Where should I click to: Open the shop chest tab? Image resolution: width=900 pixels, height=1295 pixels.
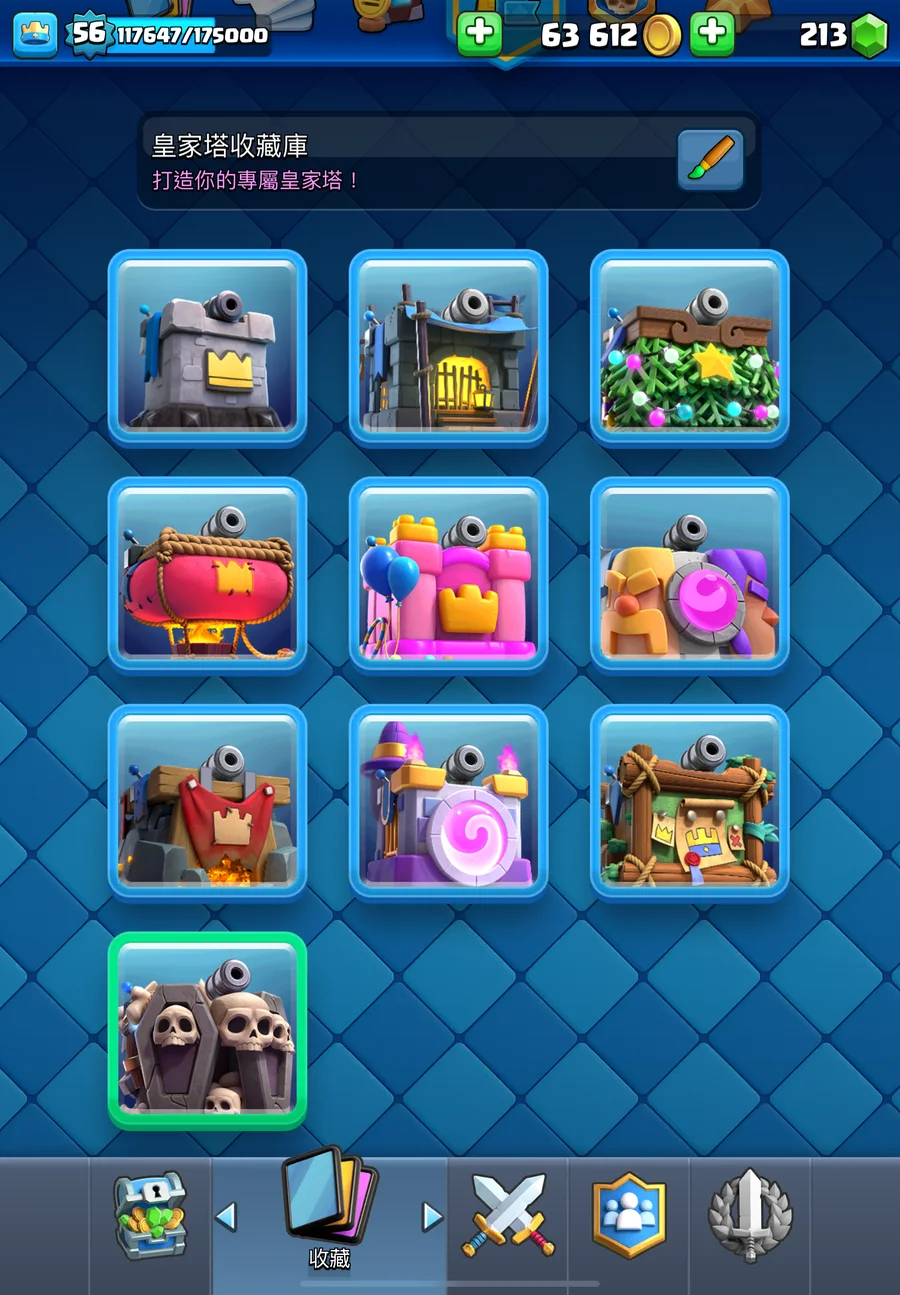[x=150, y=1216]
